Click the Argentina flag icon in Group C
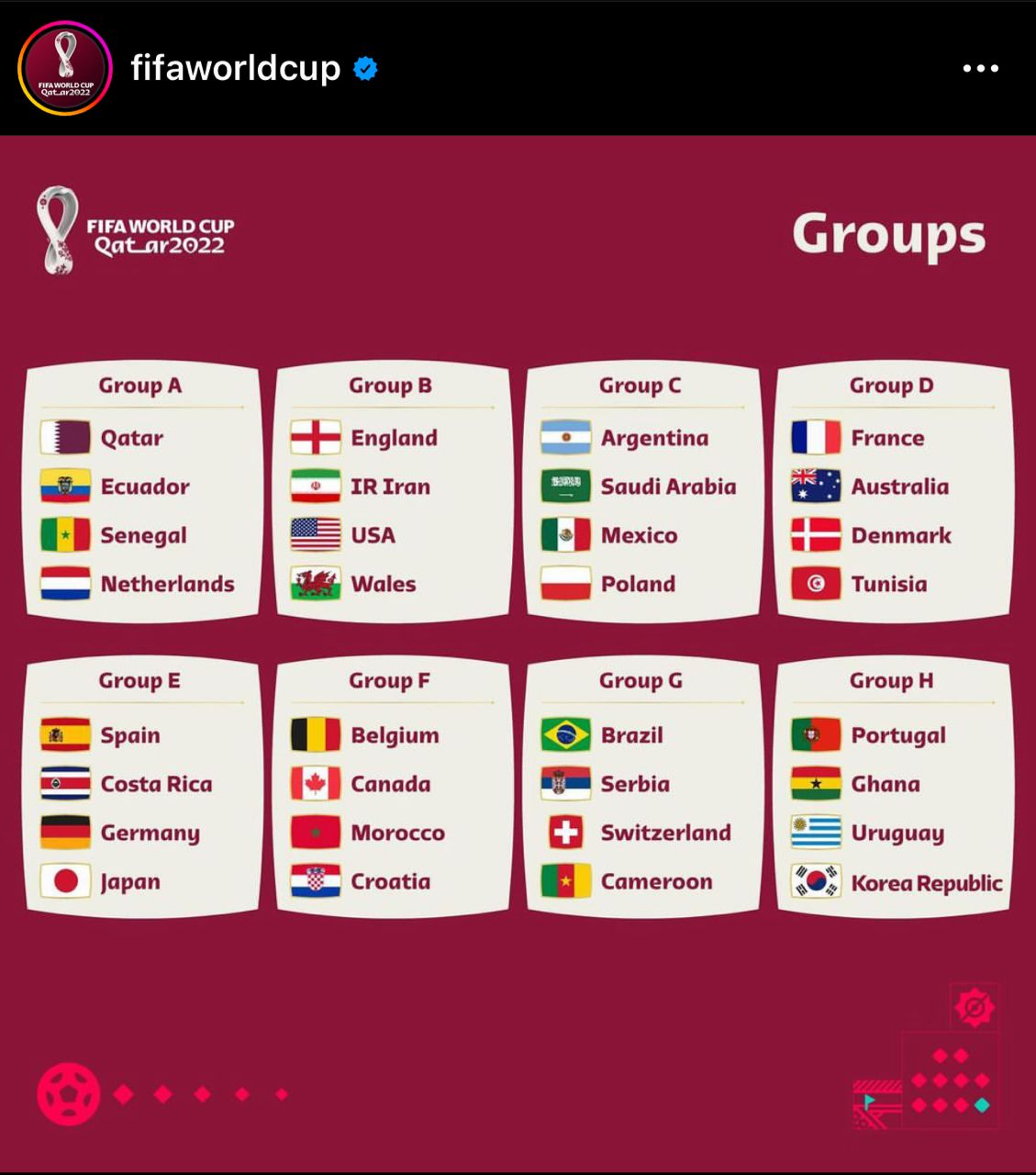This screenshot has height=1175, width=1036. (563, 438)
